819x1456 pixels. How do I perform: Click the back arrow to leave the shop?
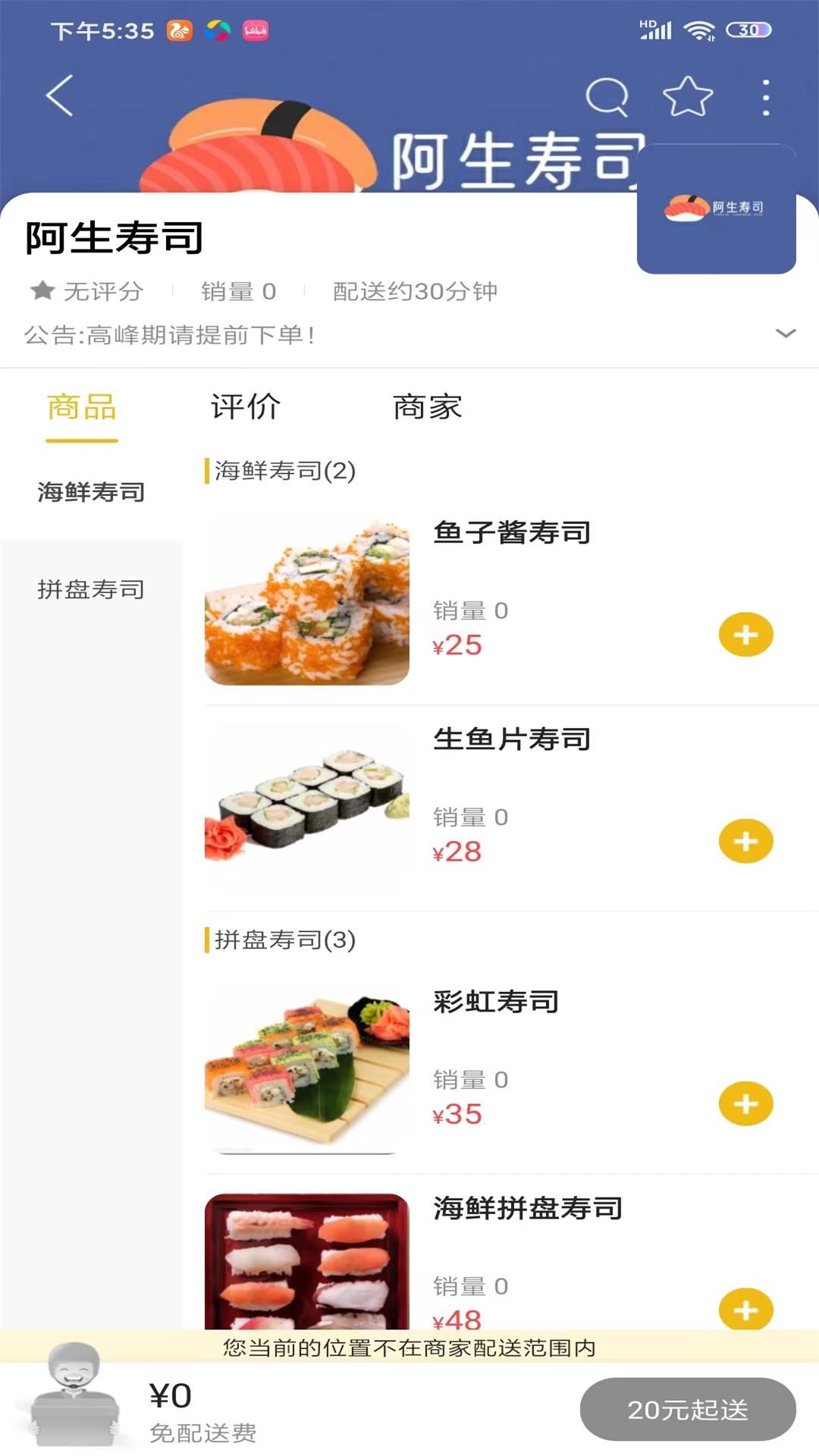59,96
